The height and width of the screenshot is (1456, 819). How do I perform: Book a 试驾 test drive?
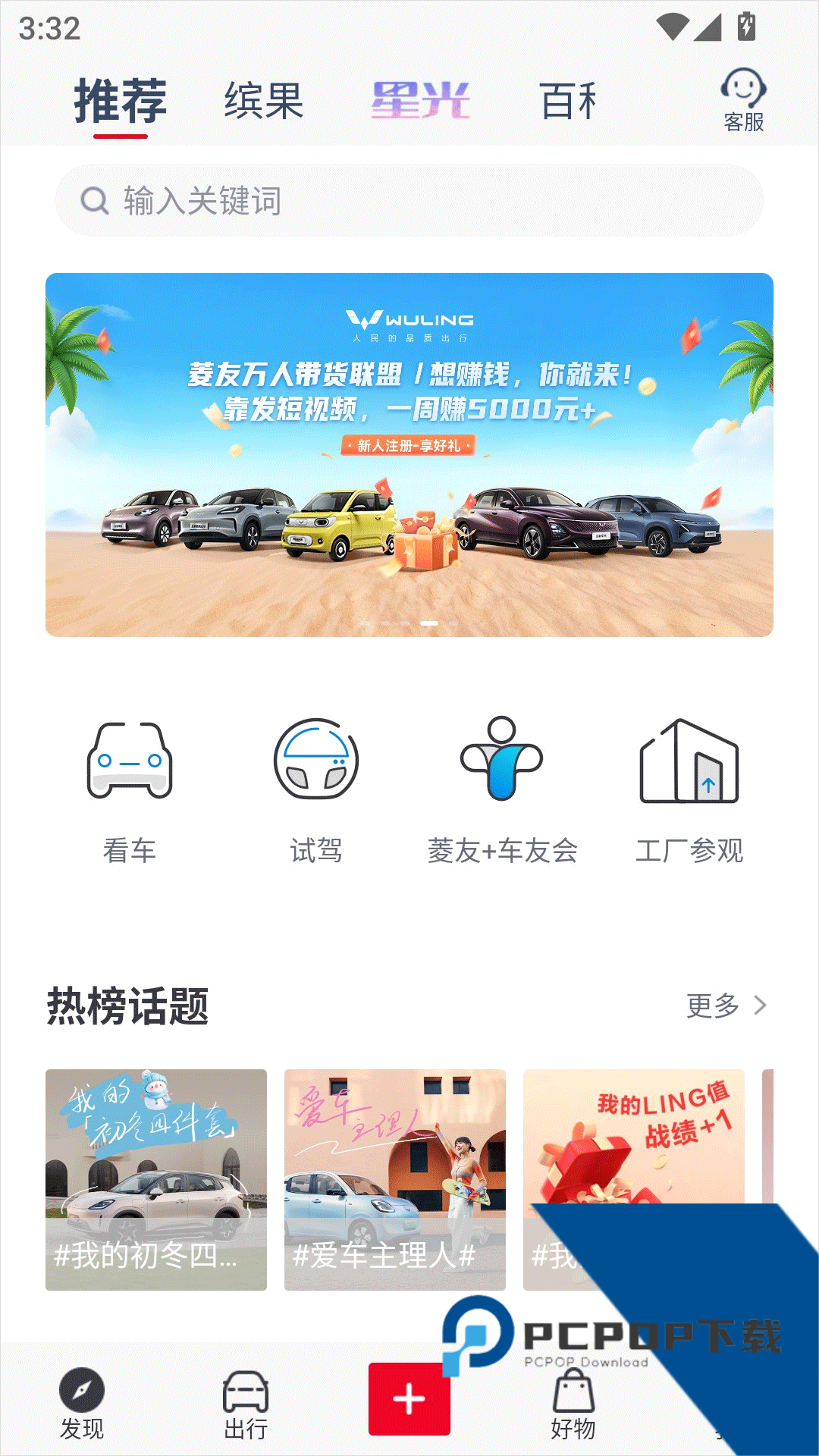click(x=316, y=790)
